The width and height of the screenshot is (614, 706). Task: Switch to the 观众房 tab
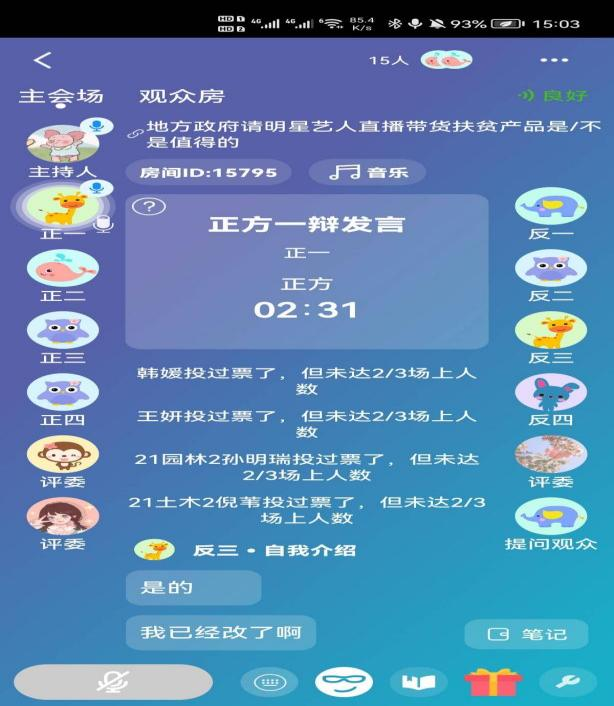coord(182,97)
